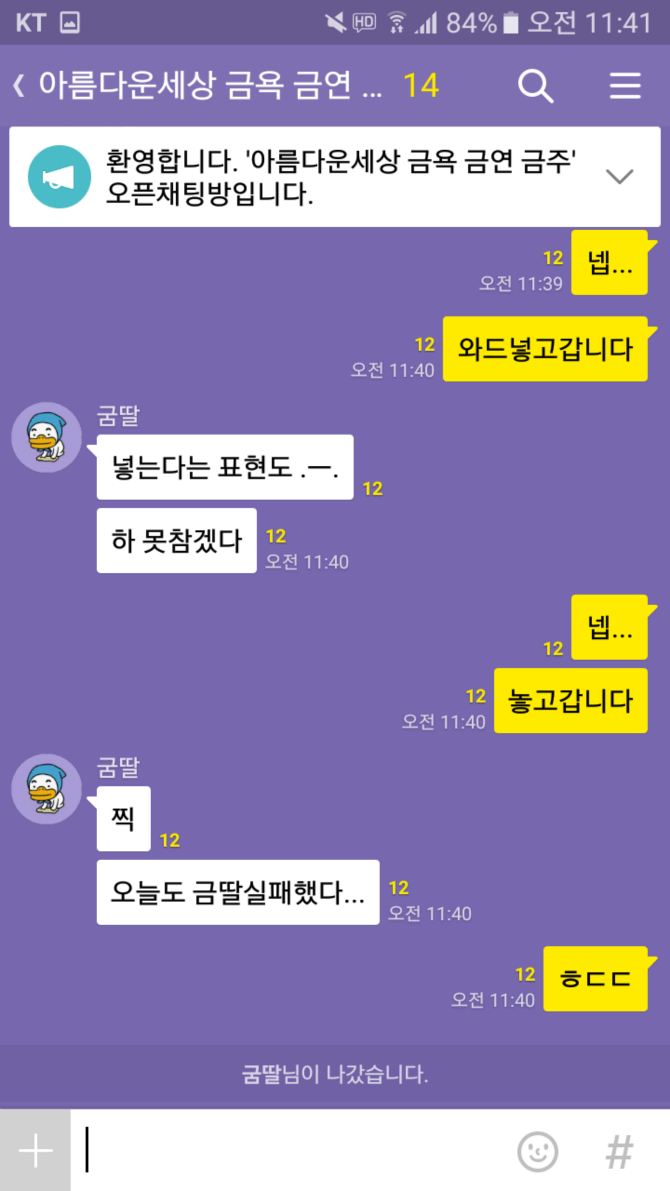670x1191 pixels.
Task: Open the hashtag search button
Action: point(619,1152)
